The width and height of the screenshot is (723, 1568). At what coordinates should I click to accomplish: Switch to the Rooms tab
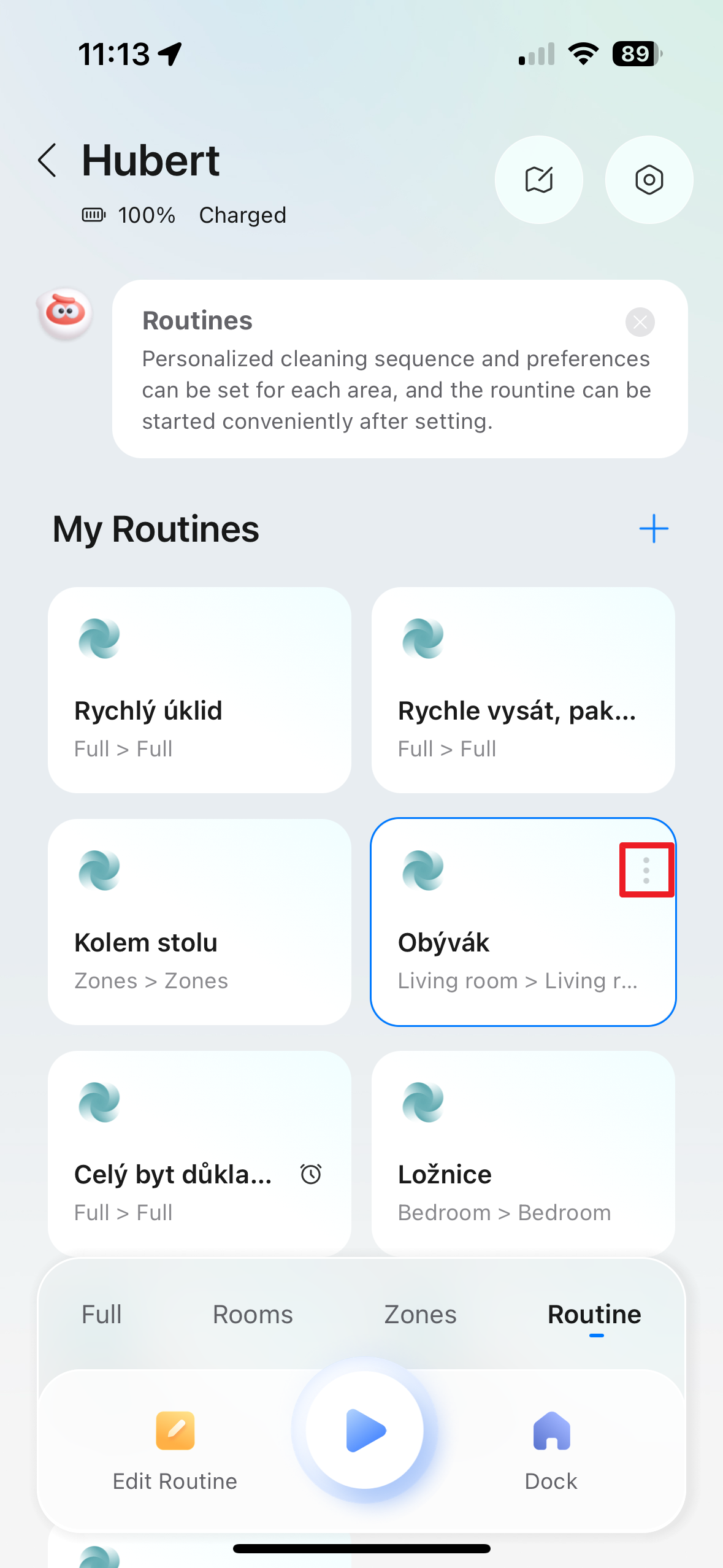click(253, 1315)
